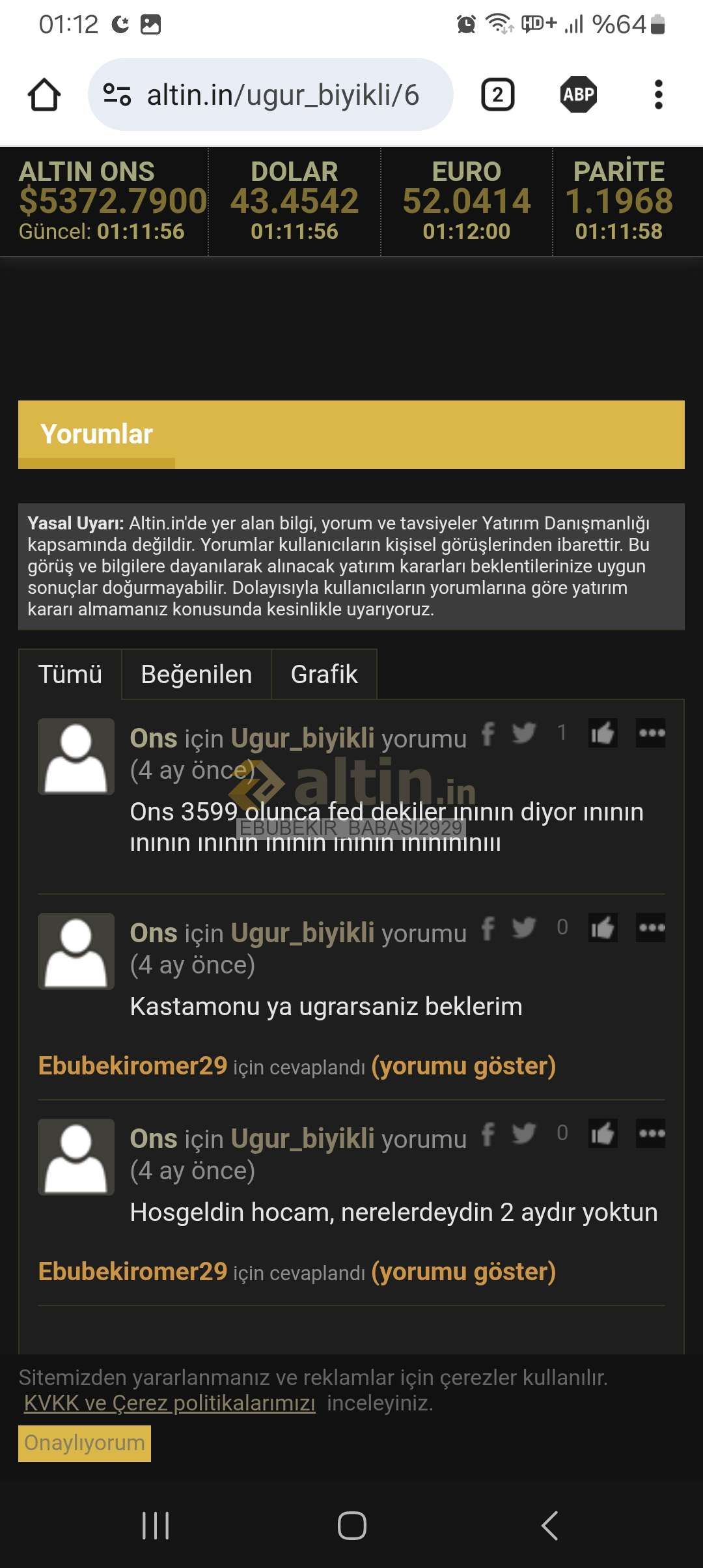Like the Hosgeldin hocam comment
This screenshot has width=703, height=1568.
602,1134
